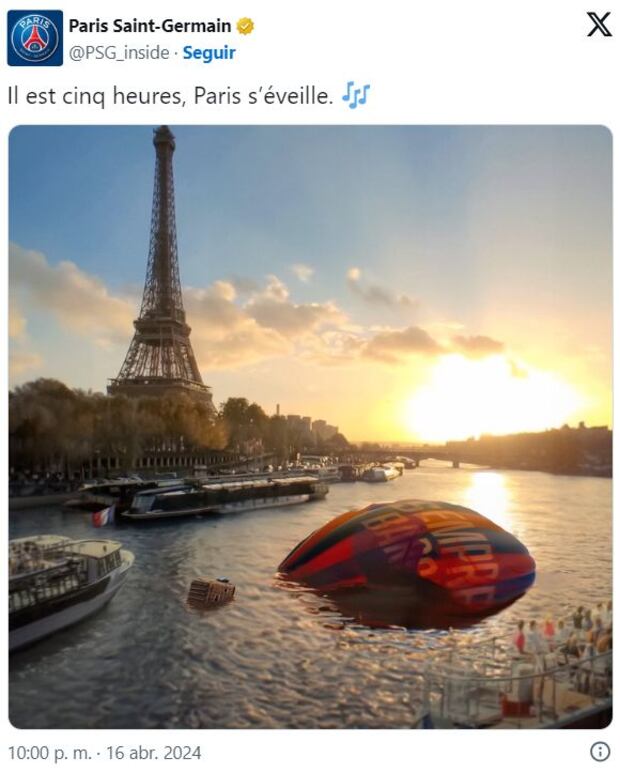Screen dimensions: 620x773
Task: Open the X logo icon
Action: point(598,25)
